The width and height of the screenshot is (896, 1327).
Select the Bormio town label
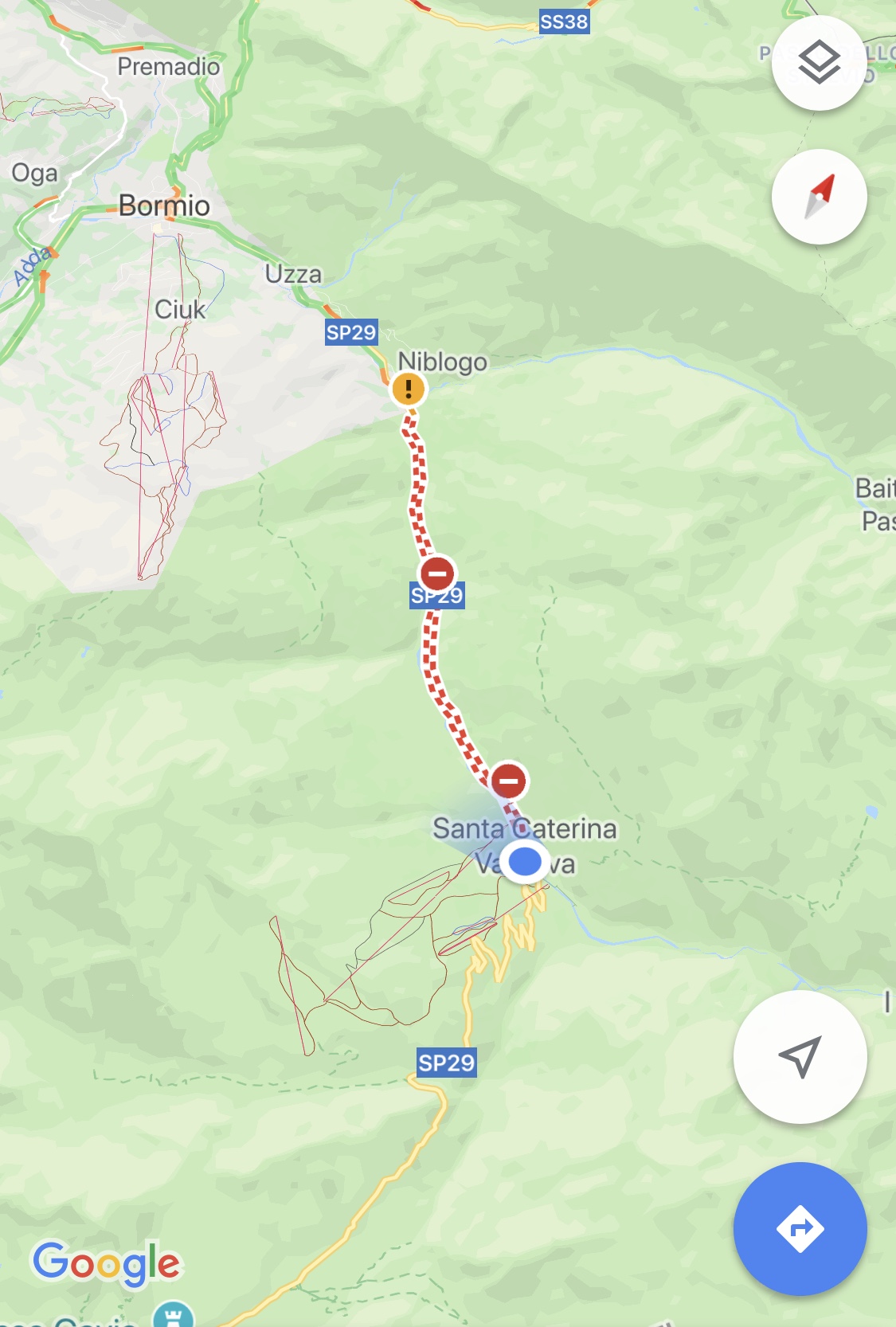(x=164, y=206)
